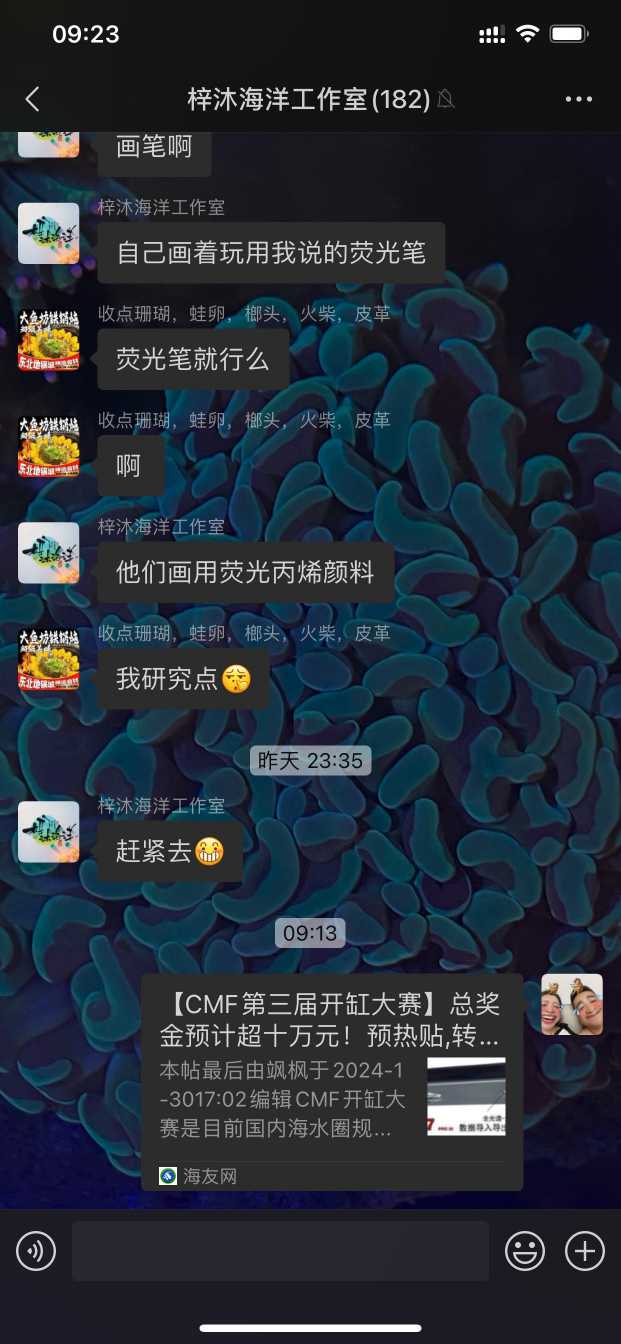This screenshot has width=621, height=1344.
Task: View avatar of sender of 赶紧去 message
Action: click(x=48, y=832)
